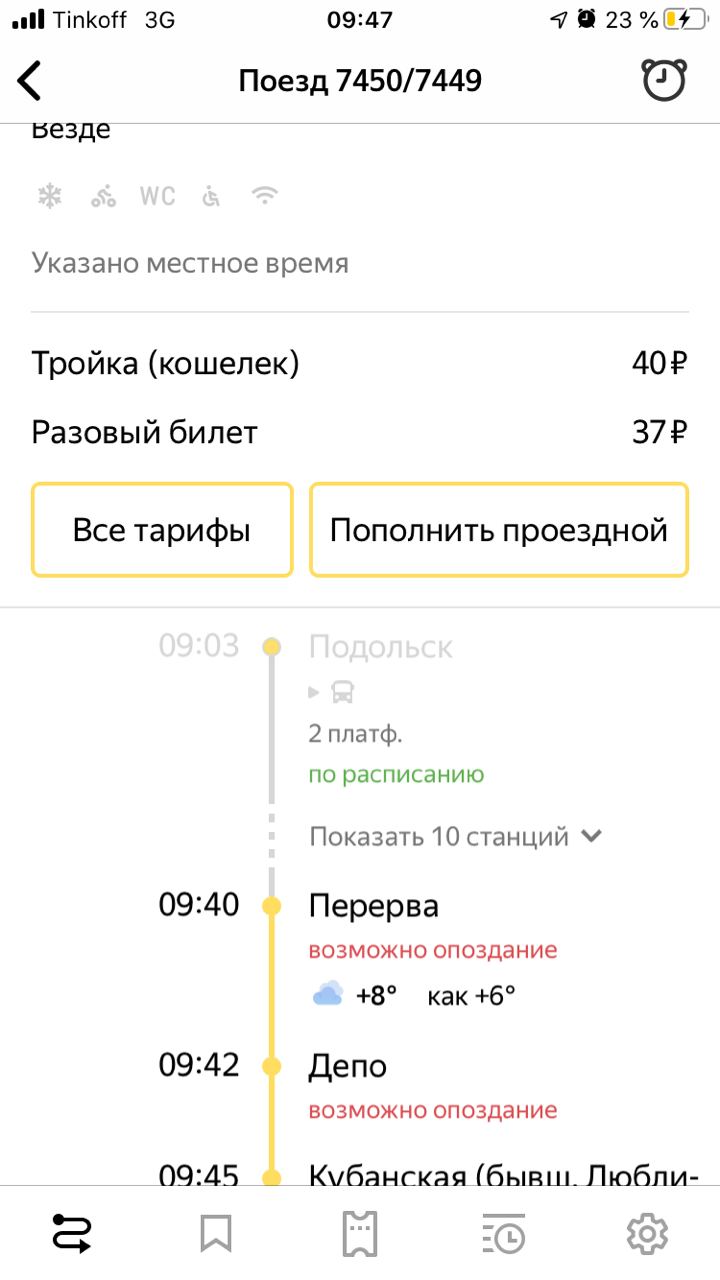Expand Показать 10 станций list
The height and width of the screenshot is (1280, 720).
pyautogui.click(x=455, y=836)
